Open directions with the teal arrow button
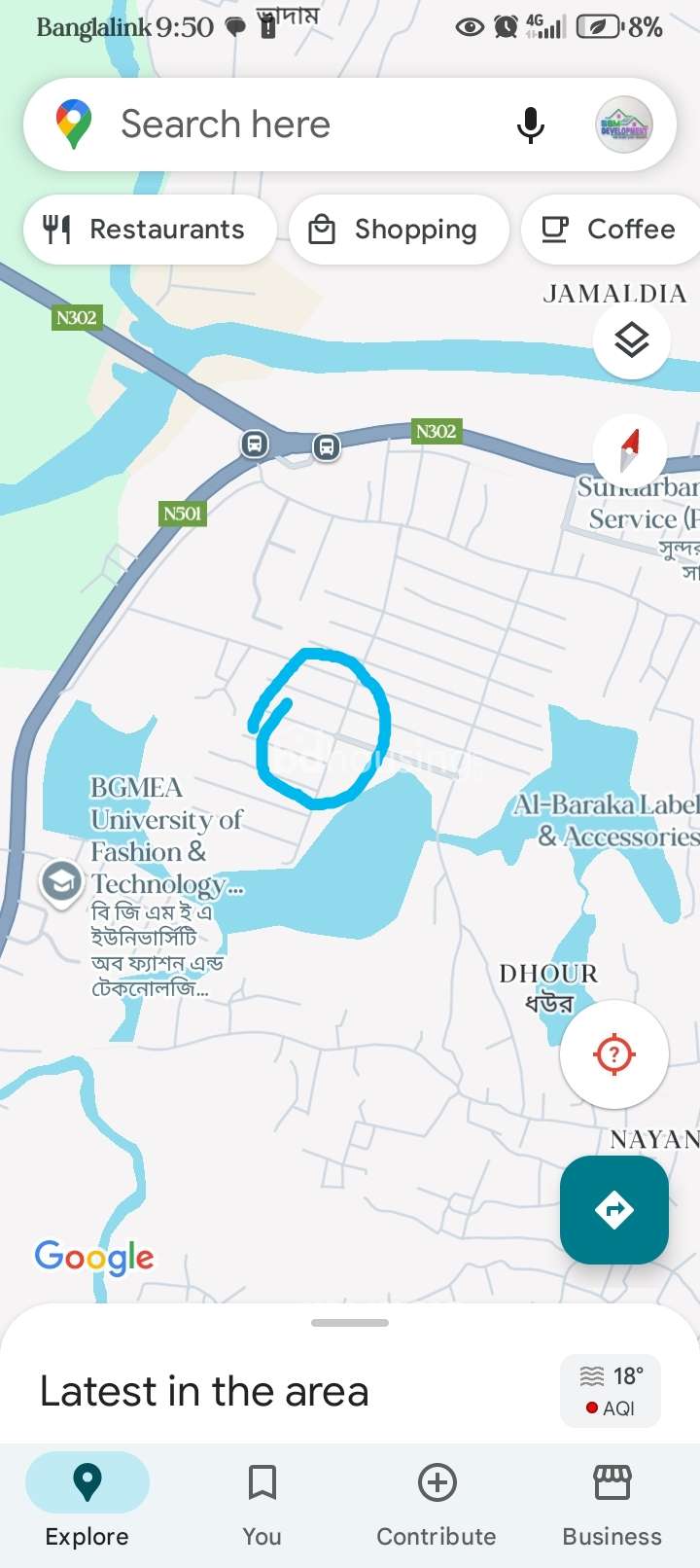The height and width of the screenshot is (1568, 700). (x=614, y=1210)
